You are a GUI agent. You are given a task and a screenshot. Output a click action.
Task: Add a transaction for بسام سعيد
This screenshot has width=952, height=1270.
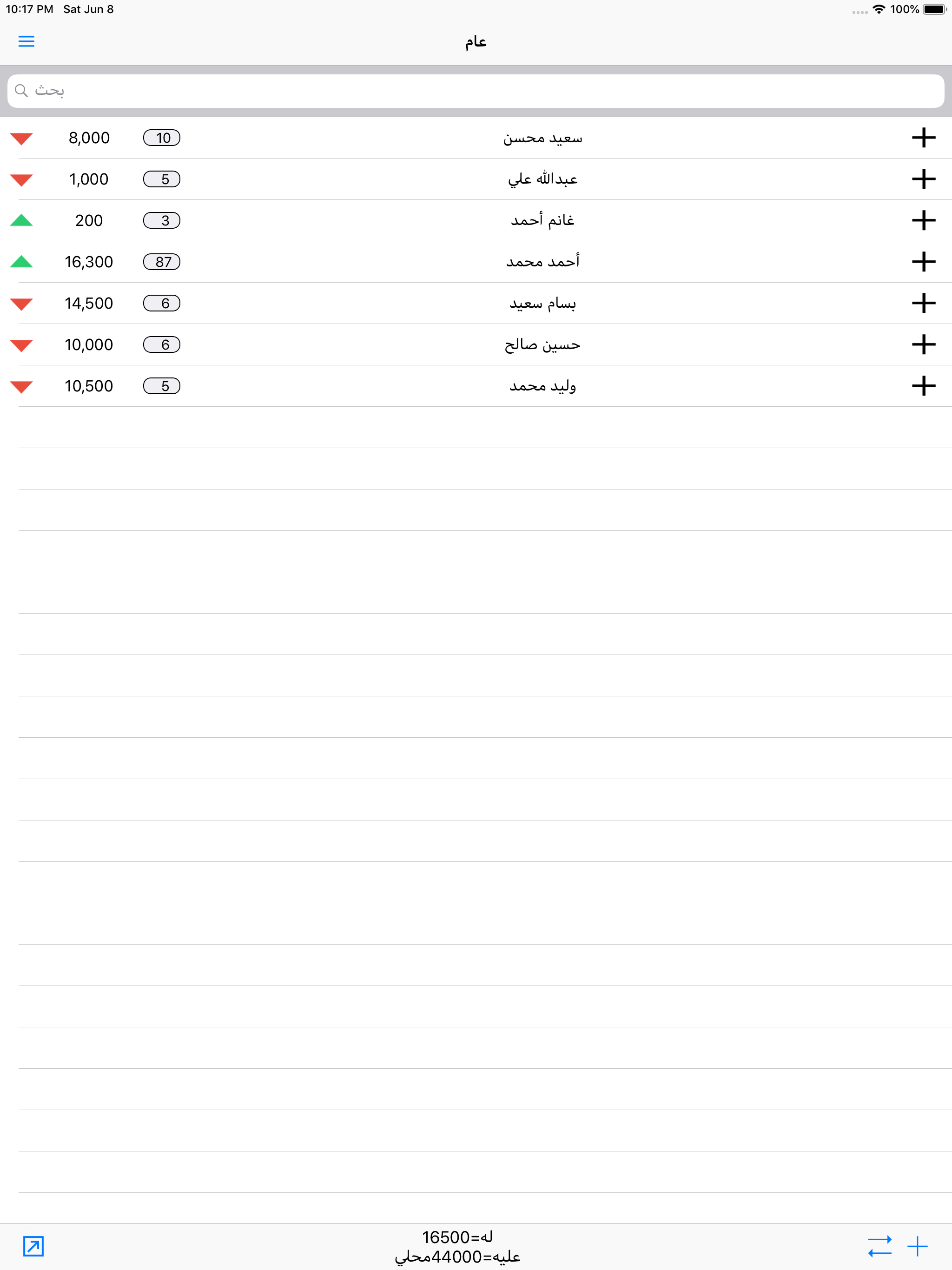coord(924,303)
